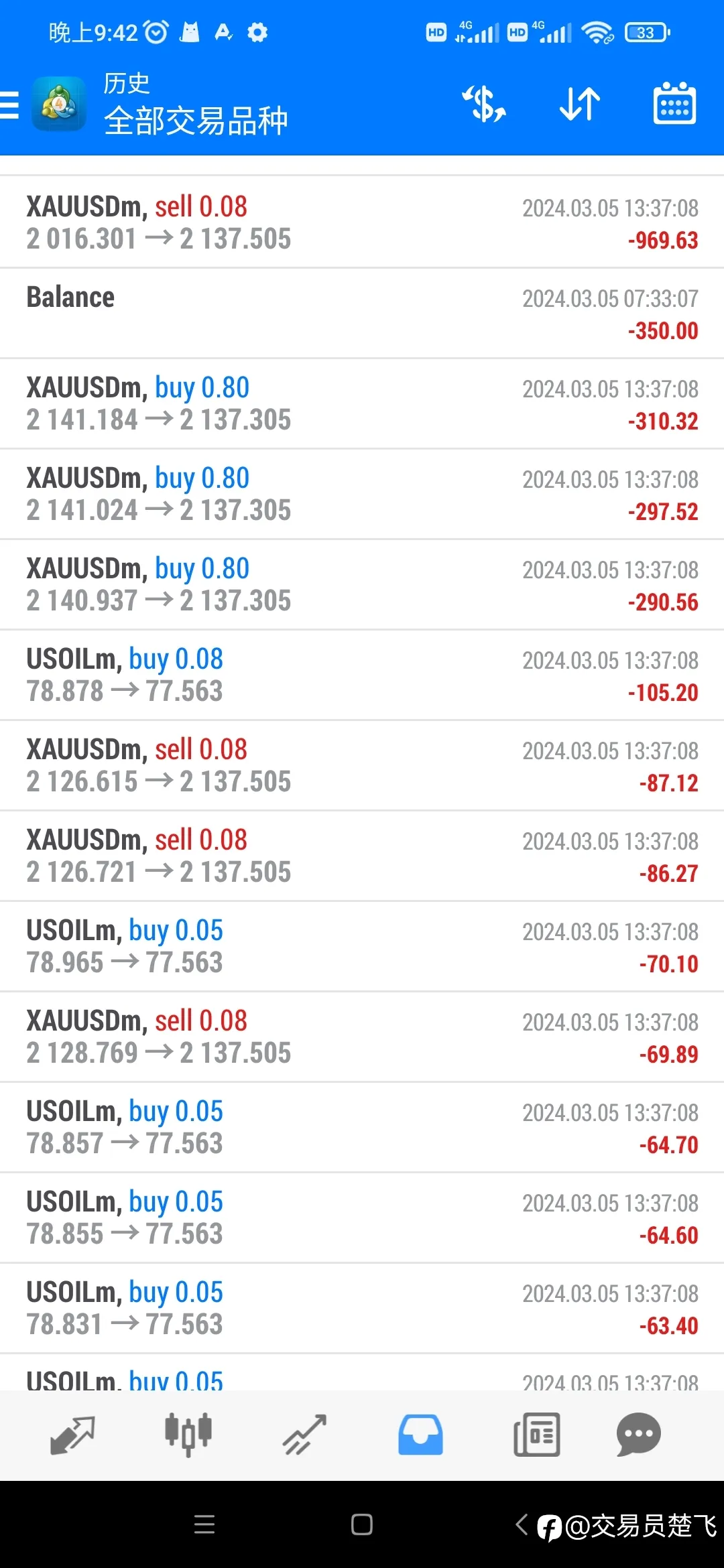Open the calendar date range picker
724x1568 pixels.
[x=674, y=103]
